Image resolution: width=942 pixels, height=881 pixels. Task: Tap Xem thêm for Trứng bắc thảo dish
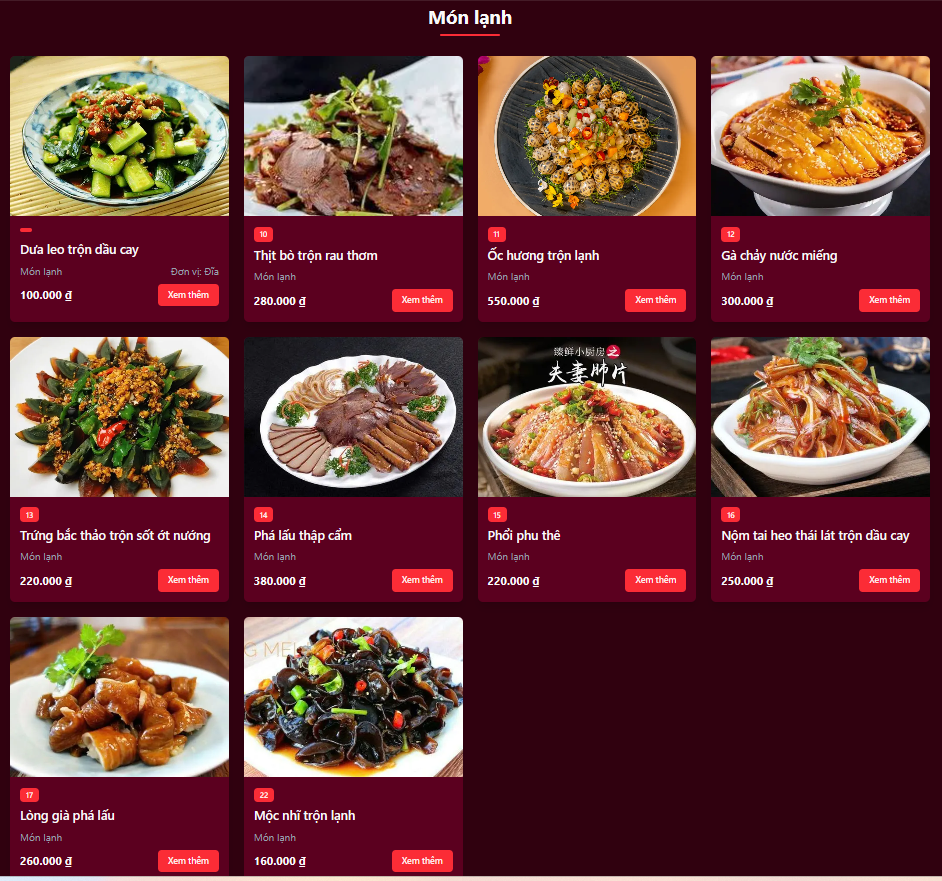188,580
